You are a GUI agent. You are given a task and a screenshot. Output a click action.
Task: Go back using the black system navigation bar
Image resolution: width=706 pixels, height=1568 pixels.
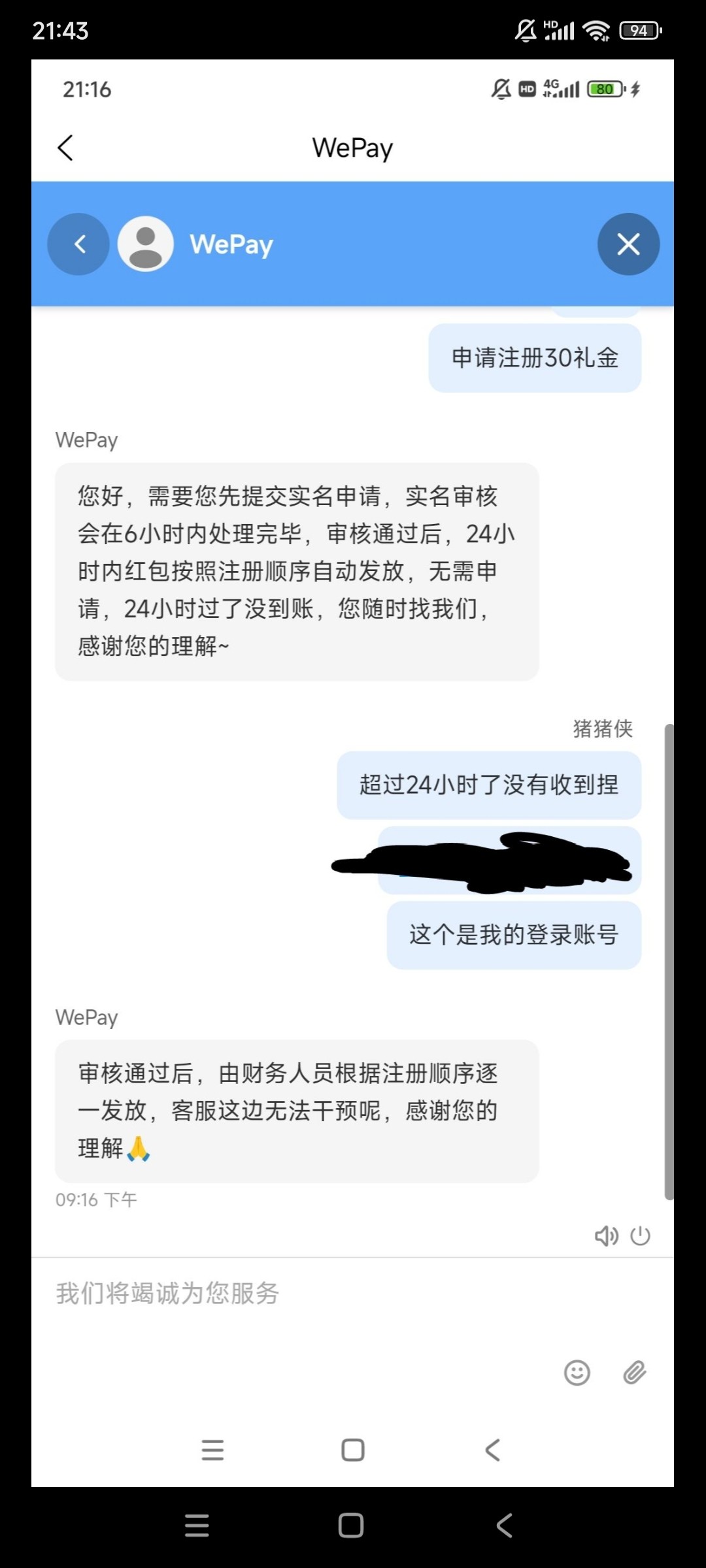[504, 1526]
